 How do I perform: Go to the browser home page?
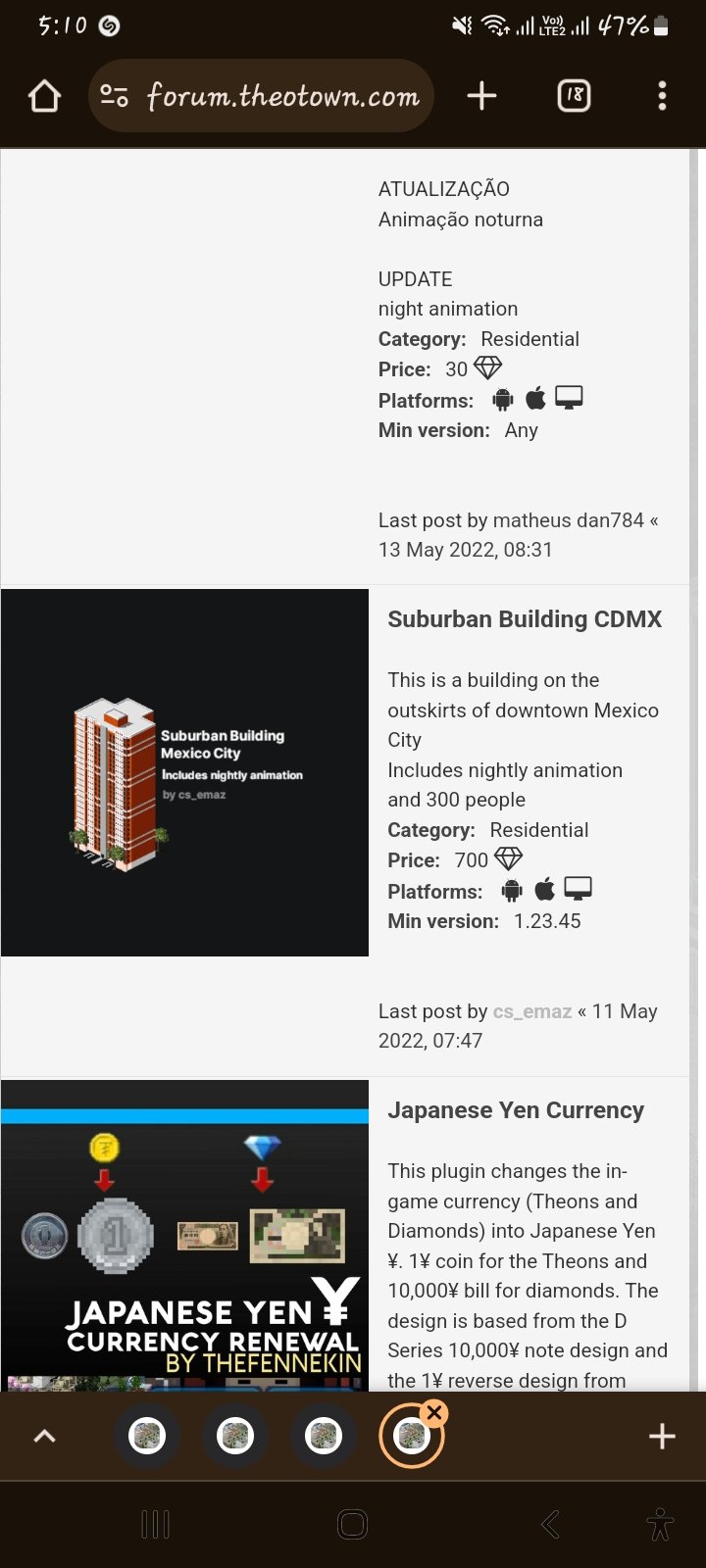tap(44, 96)
